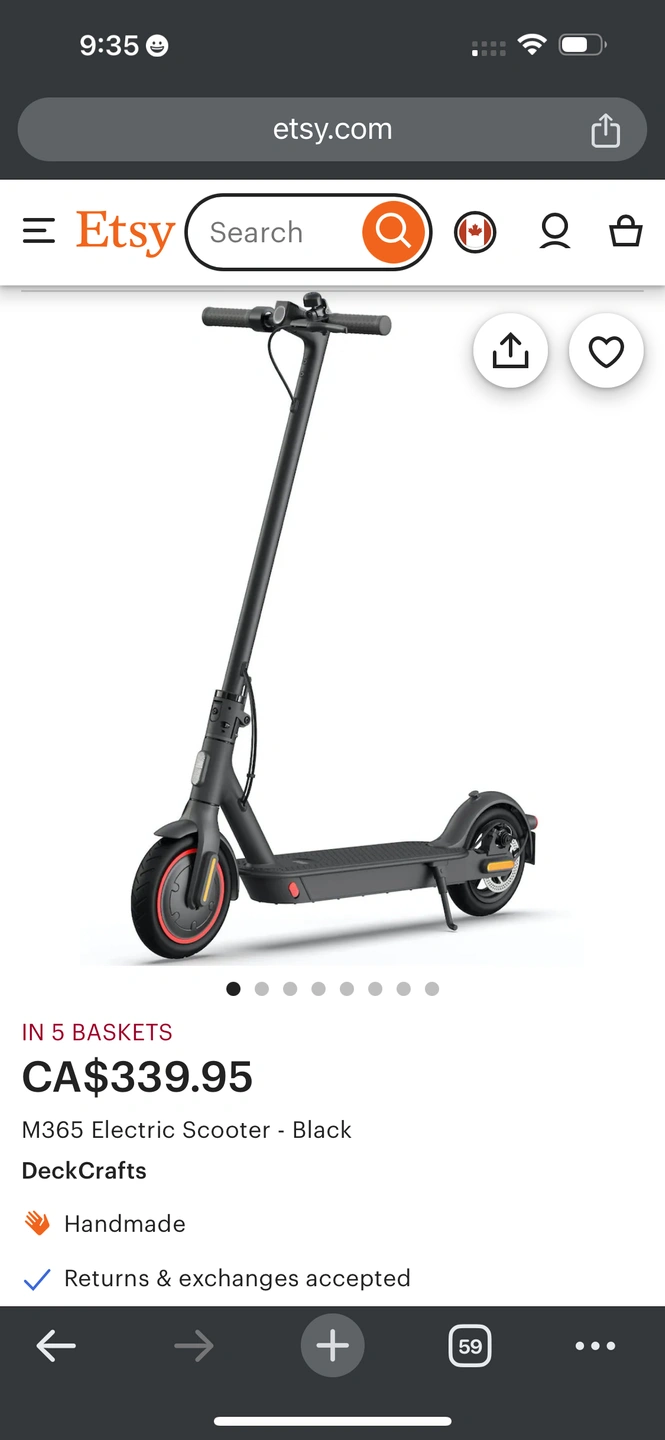This screenshot has height=1440, width=665.
Task: Share the page from the address bar
Action: coord(605,130)
